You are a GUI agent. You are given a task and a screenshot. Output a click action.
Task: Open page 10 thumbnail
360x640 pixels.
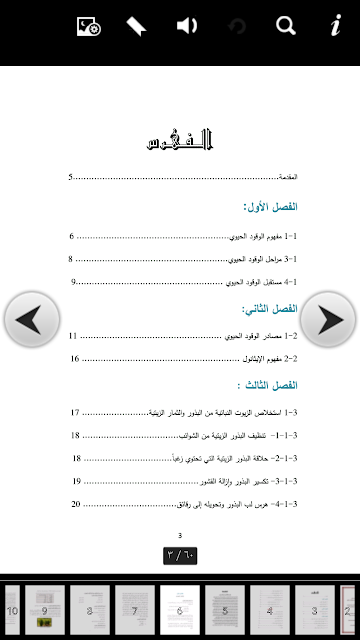[12, 610]
